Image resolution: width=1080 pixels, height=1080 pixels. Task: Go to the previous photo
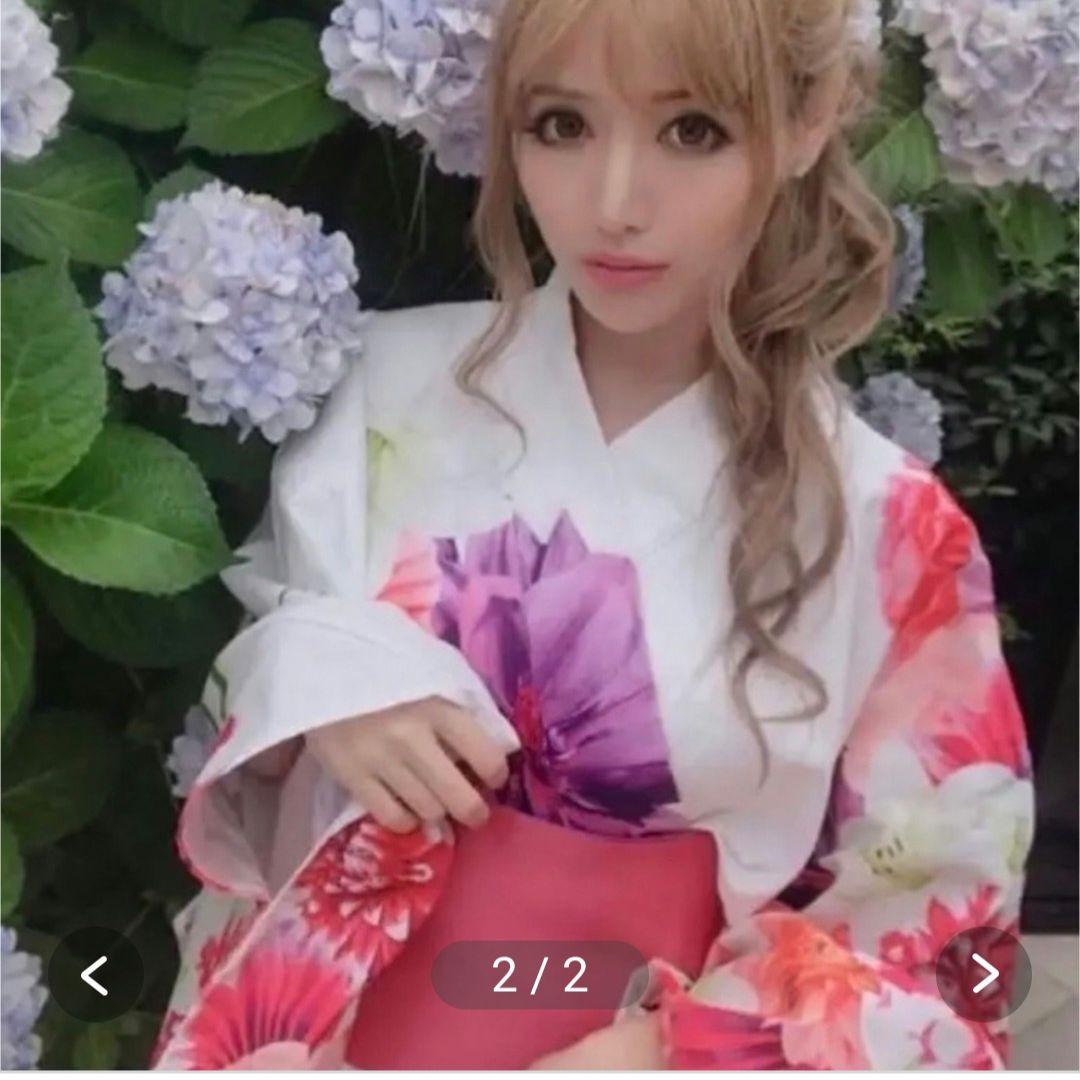click(95, 974)
